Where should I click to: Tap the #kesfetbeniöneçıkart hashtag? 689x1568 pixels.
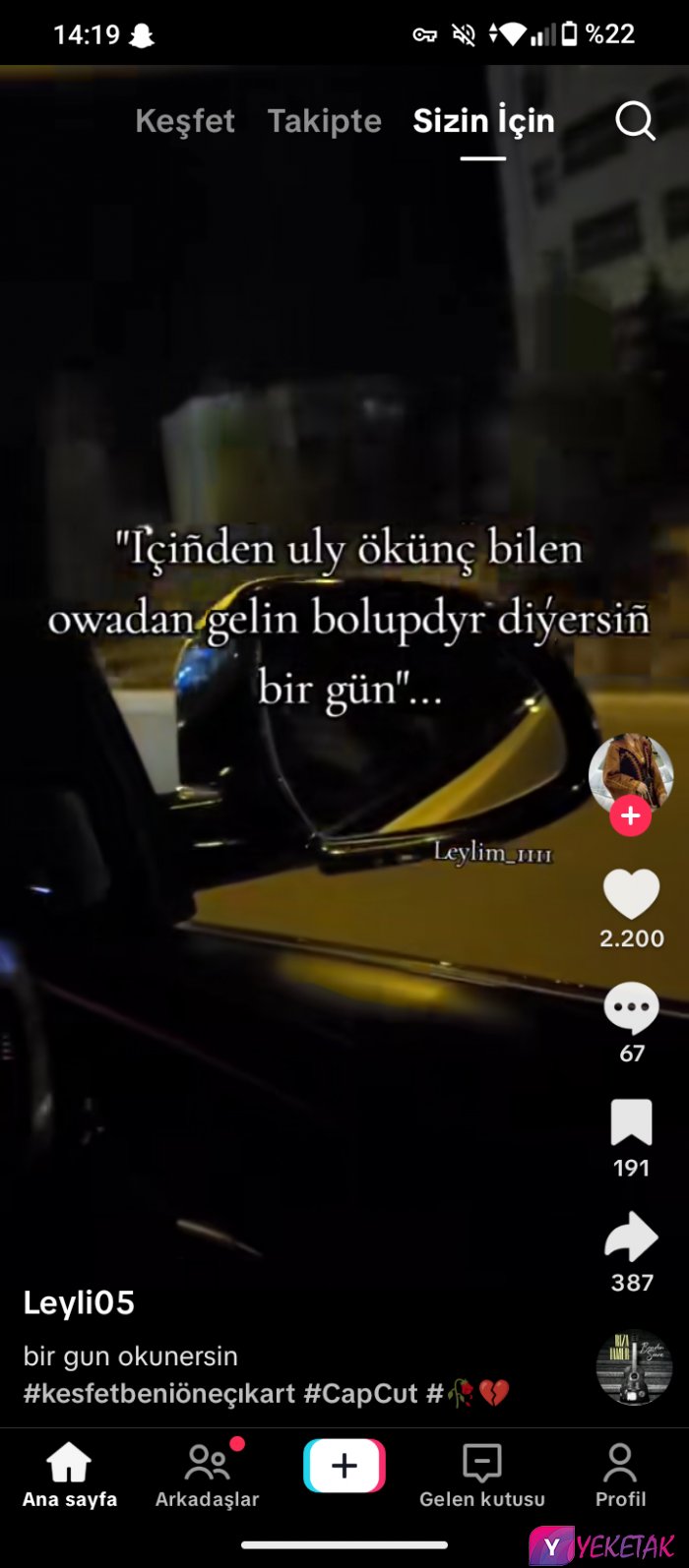click(x=158, y=1393)
